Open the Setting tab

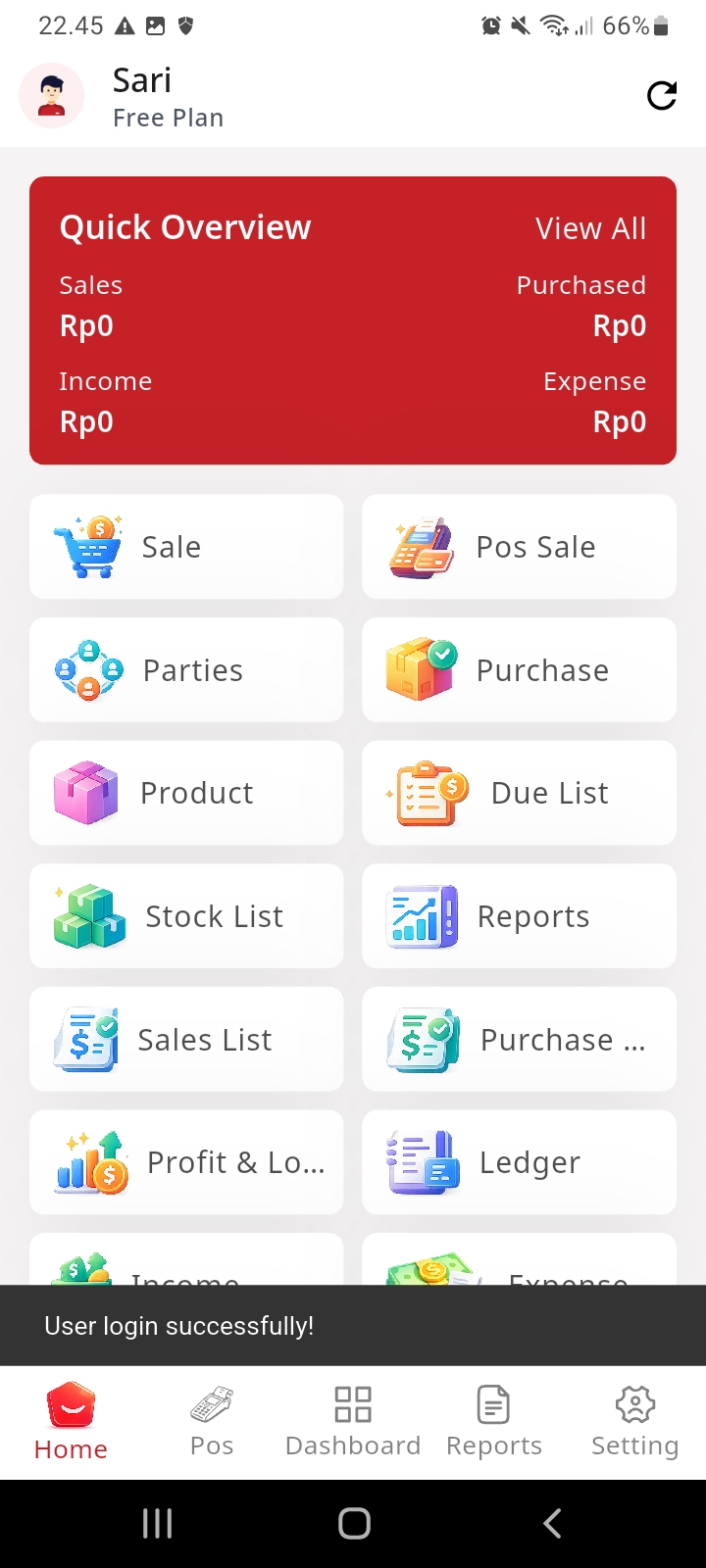pyautogui.click(x=635, y=1422)
